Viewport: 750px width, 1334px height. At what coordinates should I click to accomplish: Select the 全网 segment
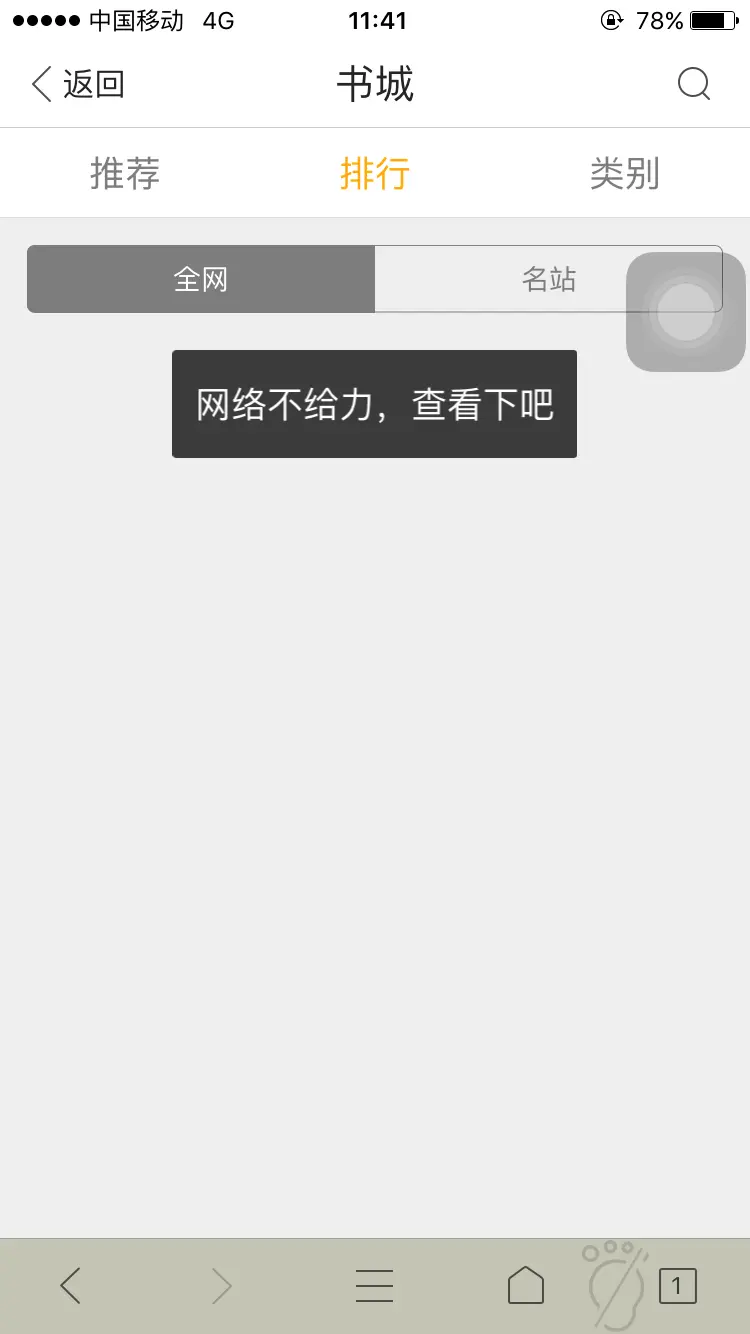point(201,279)
